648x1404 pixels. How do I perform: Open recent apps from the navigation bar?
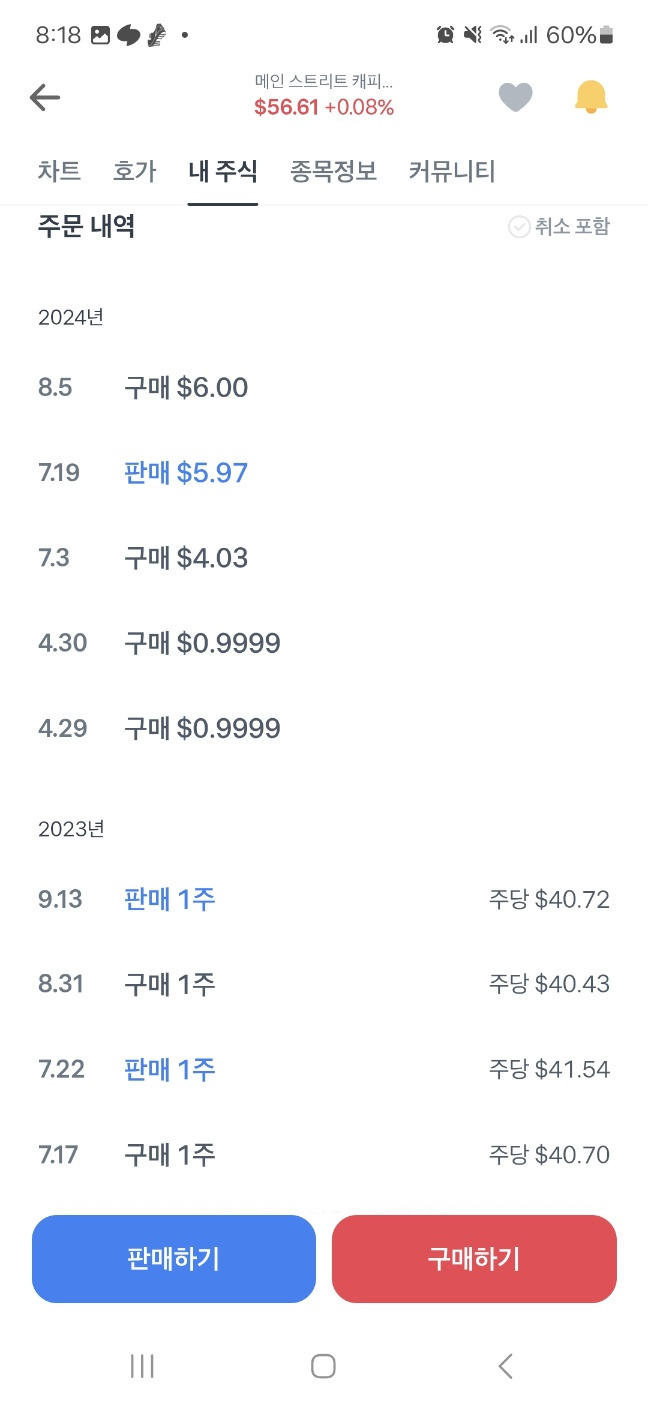pyautogui.click(x=142, y=1366)
